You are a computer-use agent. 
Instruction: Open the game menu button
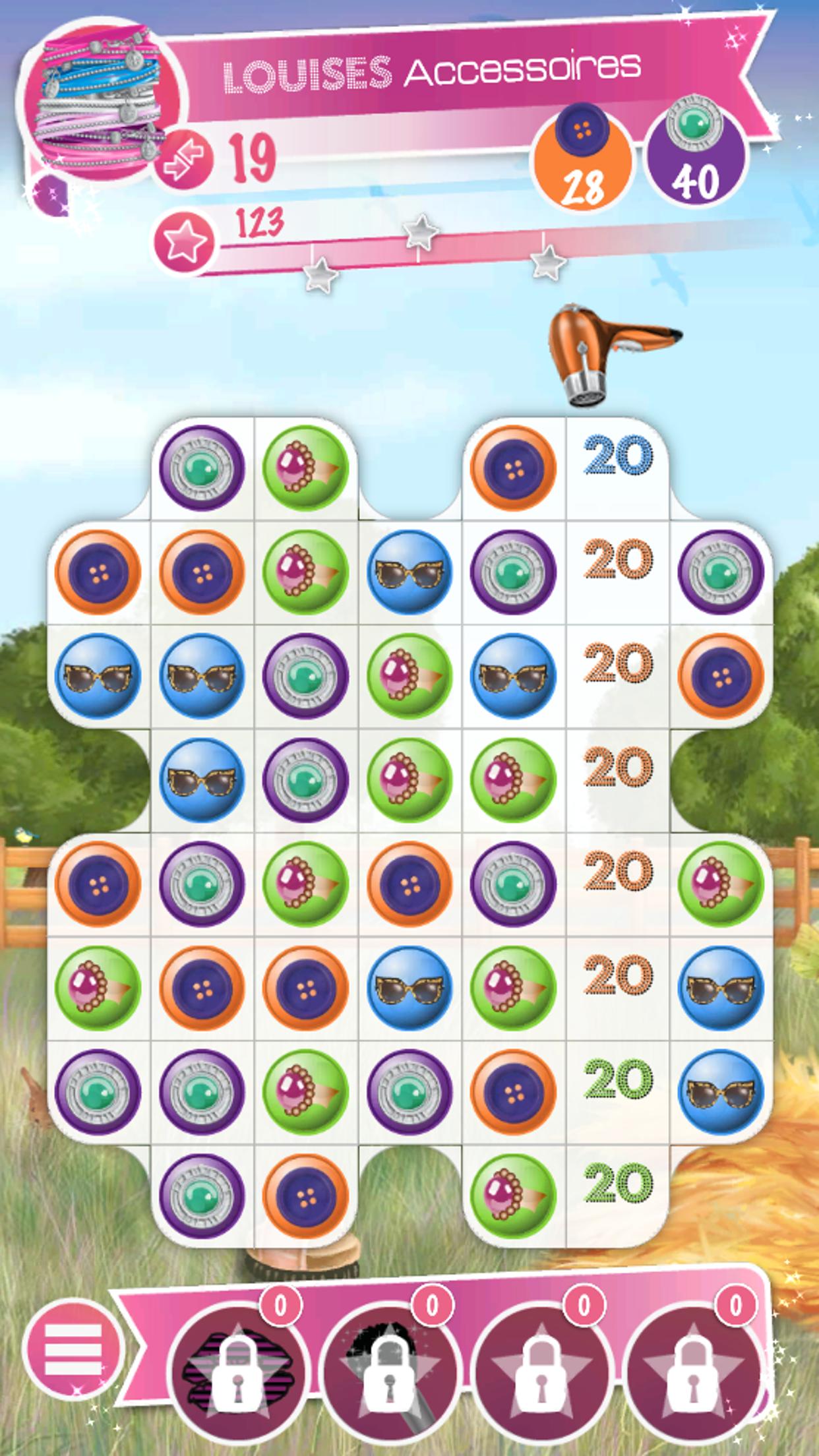click(x=73, y=1349)
